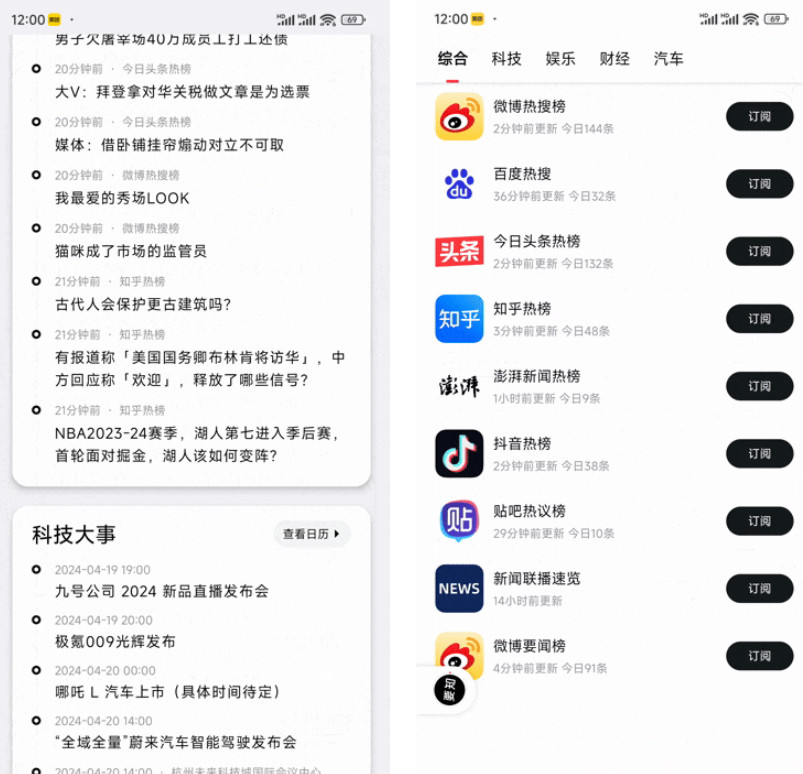Image resolution: width=803 pixels, height=774 pixels.
Task: Tap the floating 定制 button
Action: (x=449, y=689)
